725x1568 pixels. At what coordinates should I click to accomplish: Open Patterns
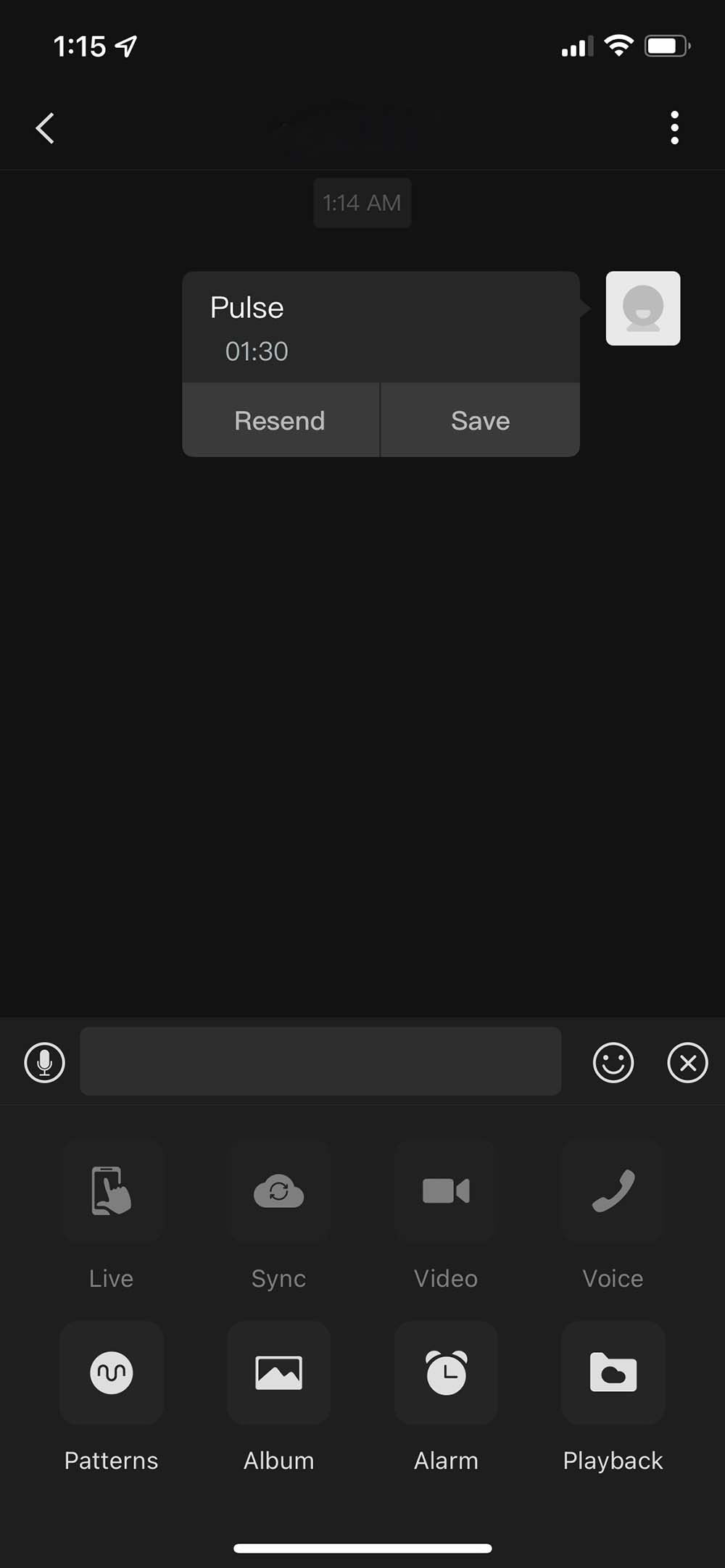(112, 1373)
